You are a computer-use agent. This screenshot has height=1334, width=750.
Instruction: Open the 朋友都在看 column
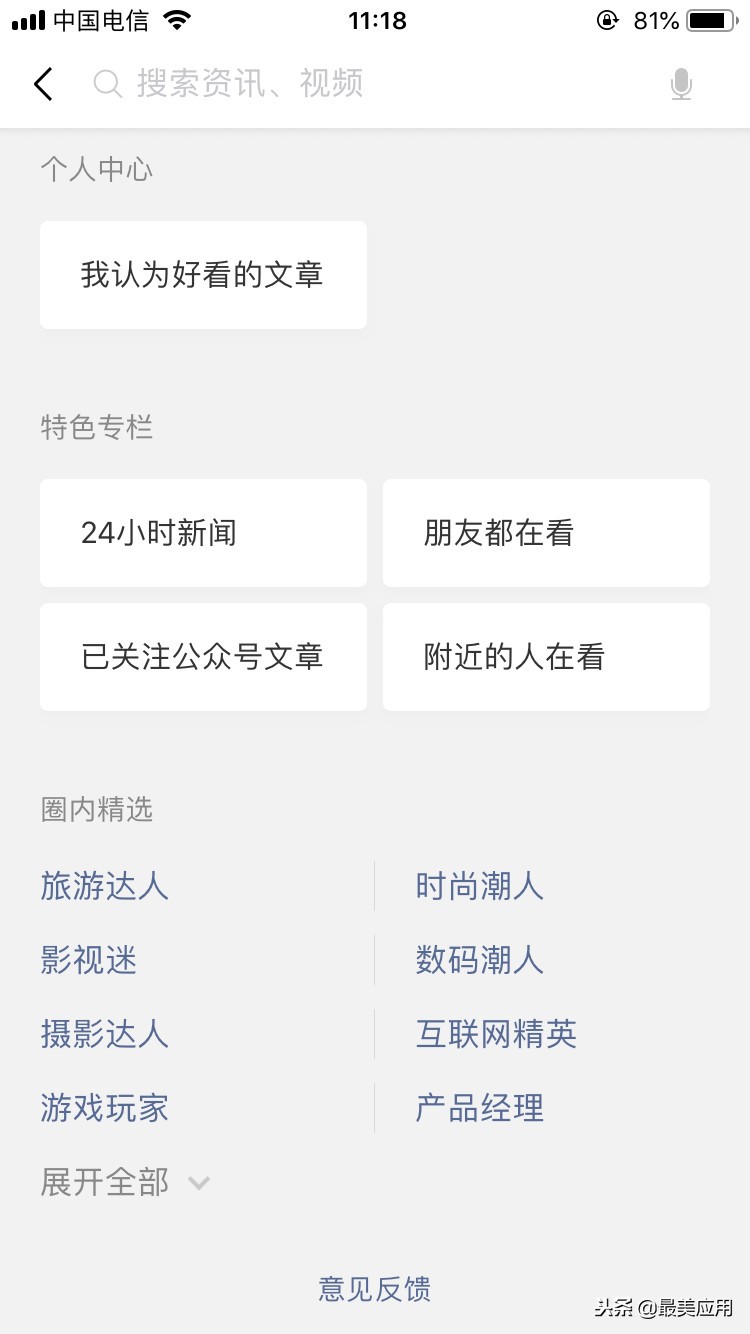[546, 533]
